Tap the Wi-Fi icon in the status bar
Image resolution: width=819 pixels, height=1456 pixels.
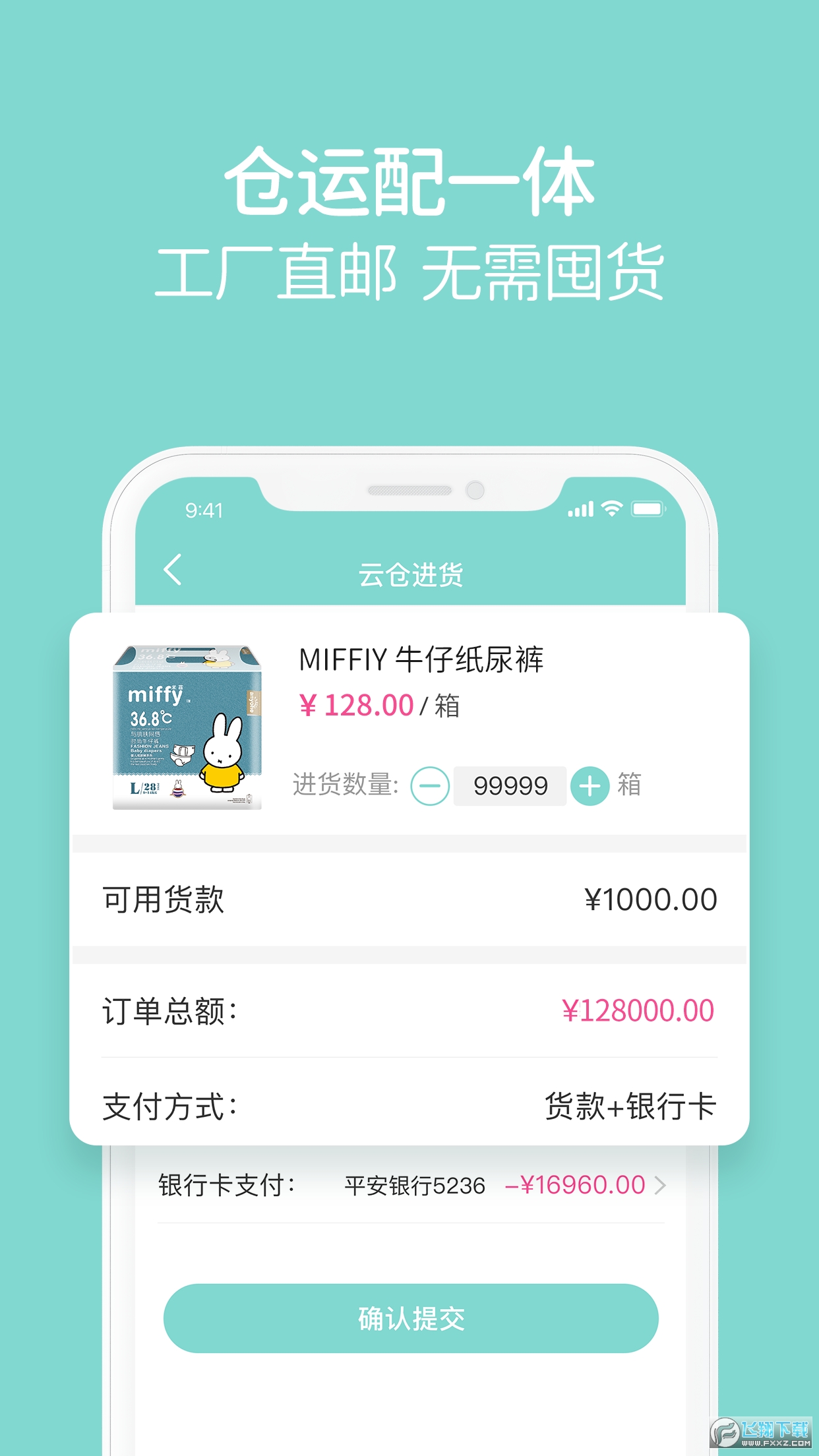pos(613,508)
